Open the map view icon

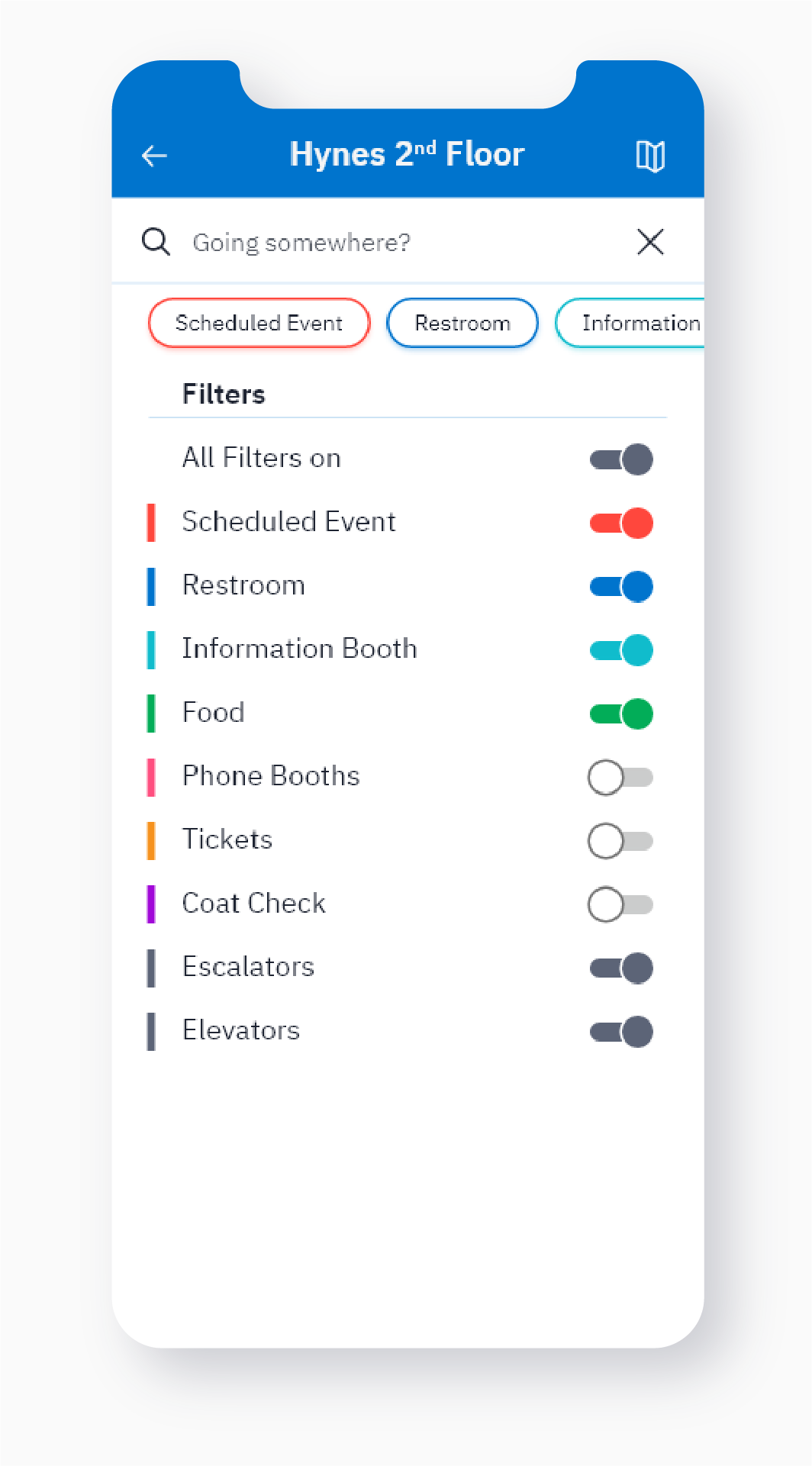(x=650, y=156)
